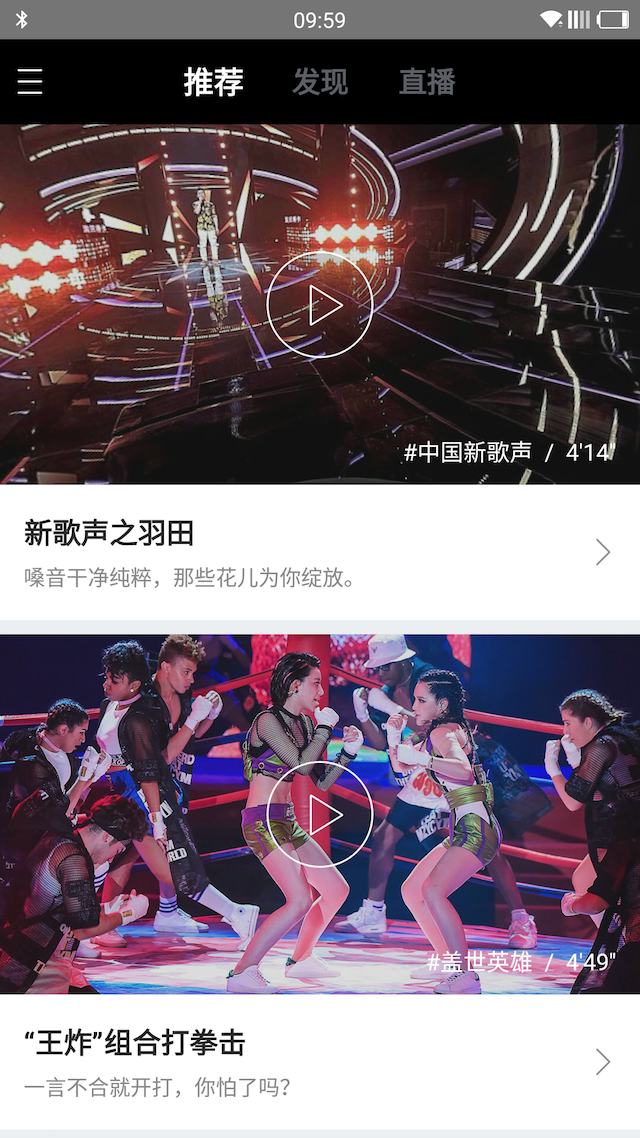Switch to the 发现 tab

coord(320,82)
